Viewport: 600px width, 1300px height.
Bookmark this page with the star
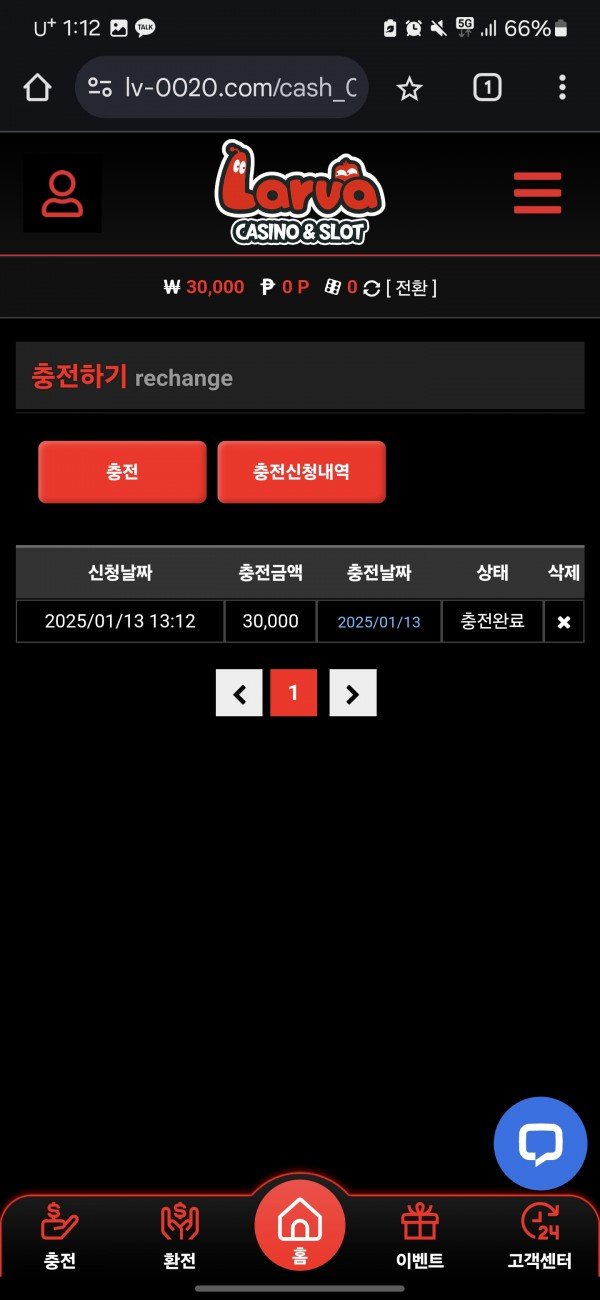coord(409,88)
